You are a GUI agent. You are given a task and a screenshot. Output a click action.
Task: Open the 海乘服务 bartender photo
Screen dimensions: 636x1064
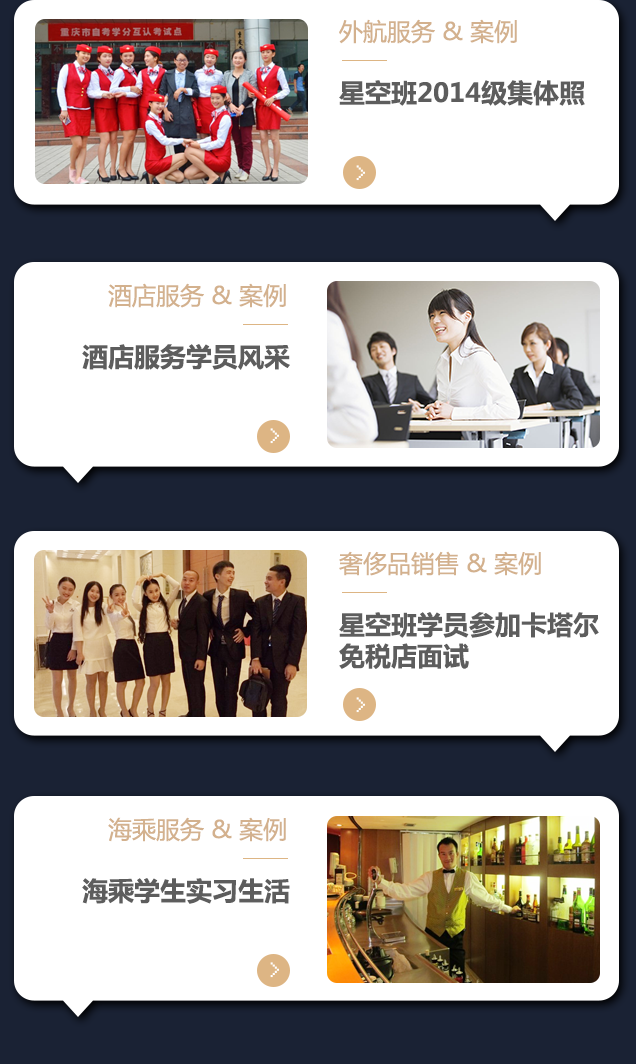[463, 899]
